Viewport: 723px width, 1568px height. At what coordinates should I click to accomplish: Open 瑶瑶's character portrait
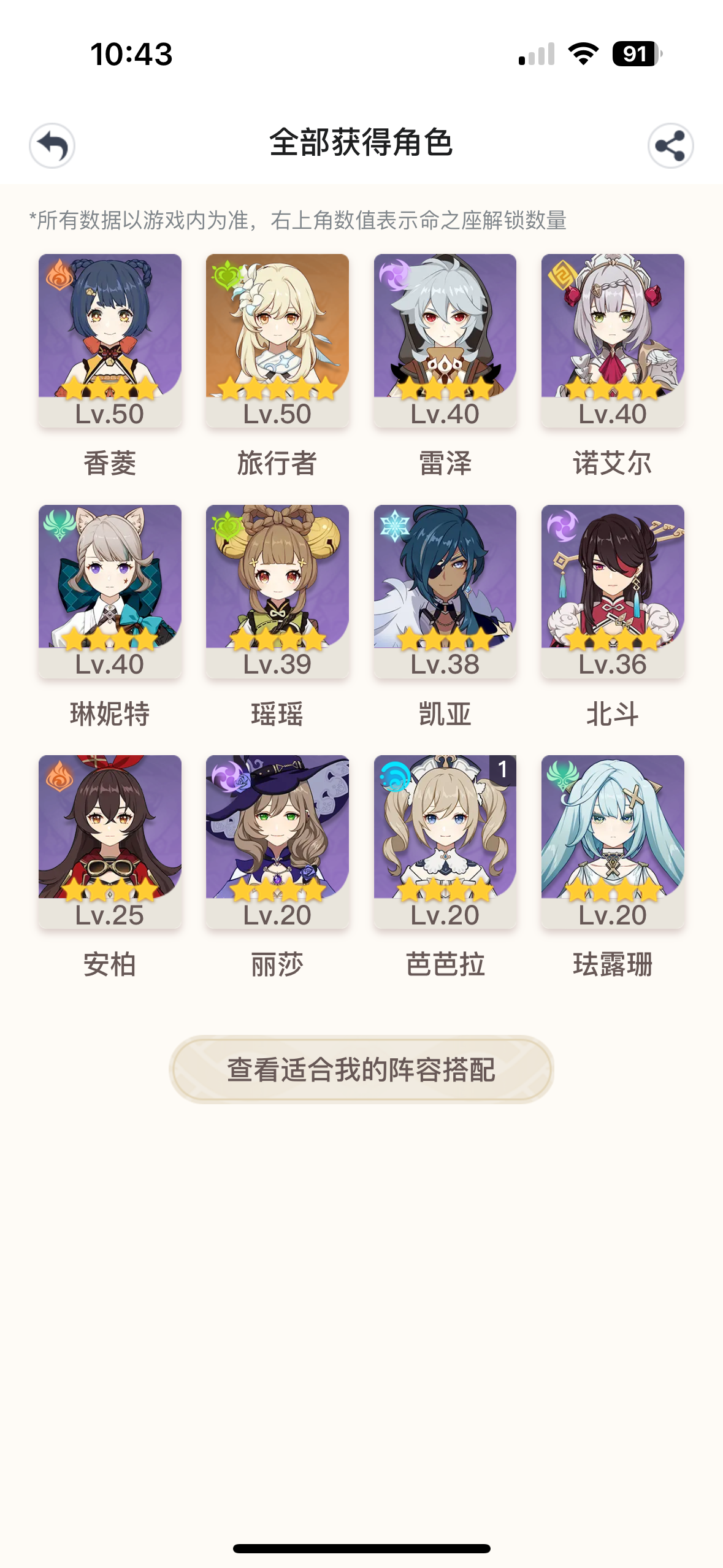(278, 583)
